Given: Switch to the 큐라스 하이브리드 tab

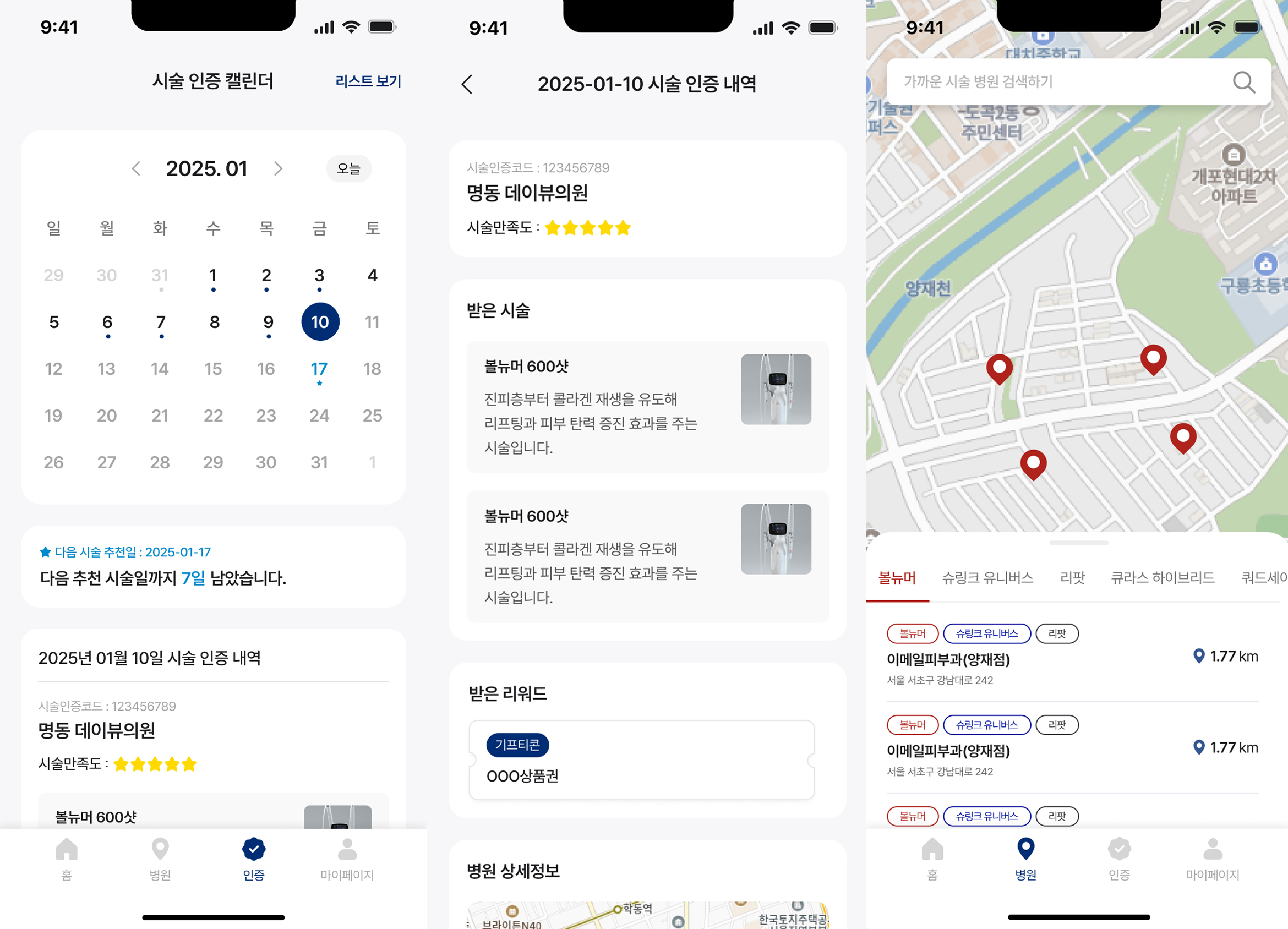Looking at the screenshot, I should [x=1162, y=578].
